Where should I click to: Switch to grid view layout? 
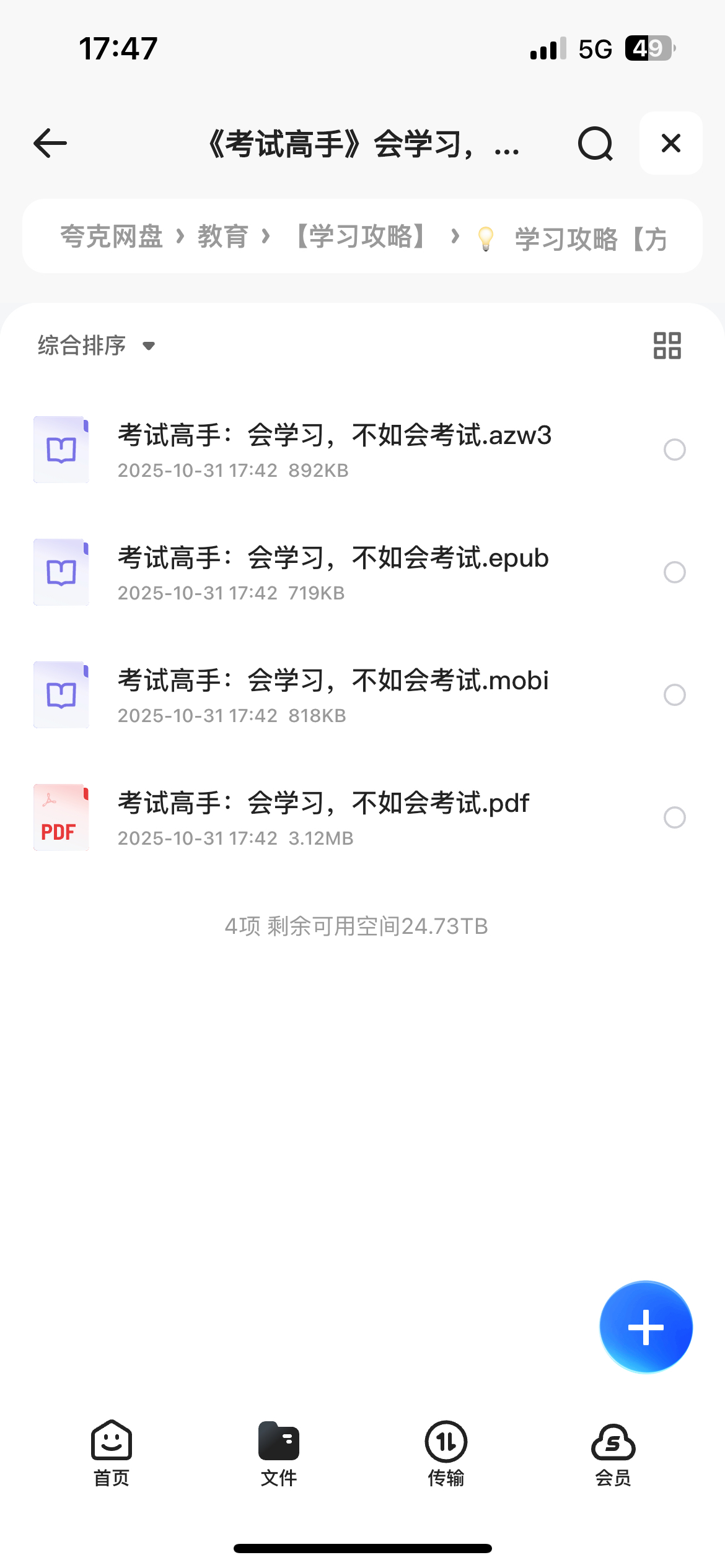(x=667, y=346)
